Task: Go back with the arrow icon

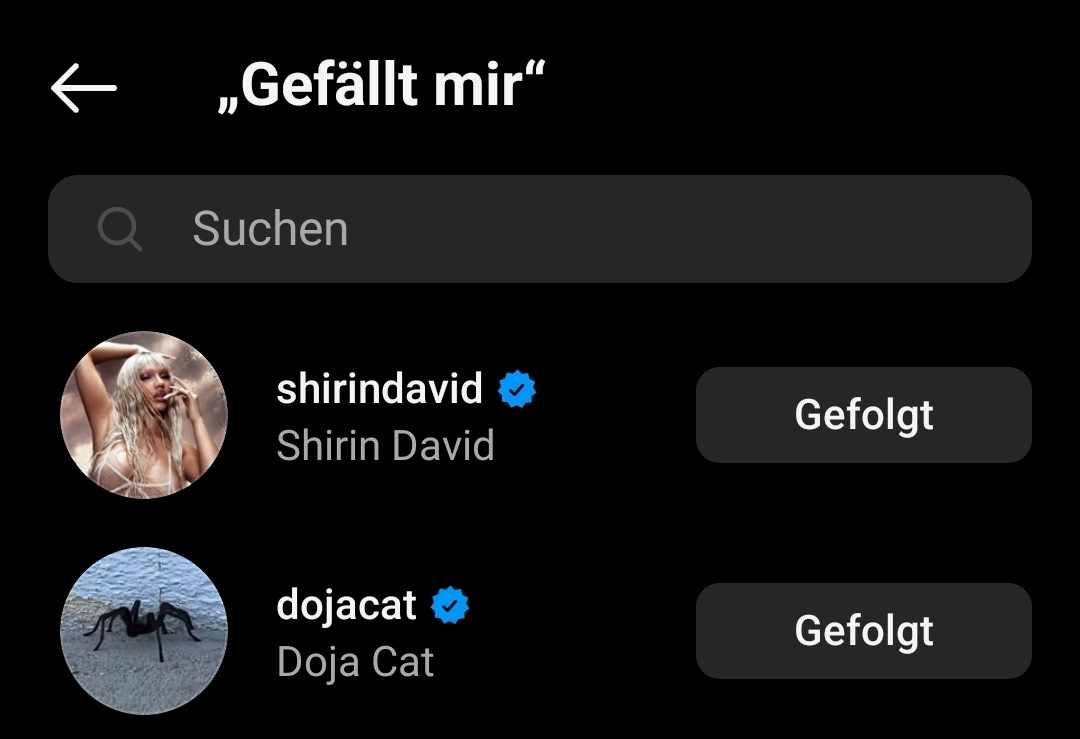Action: [x=84, y=88]
